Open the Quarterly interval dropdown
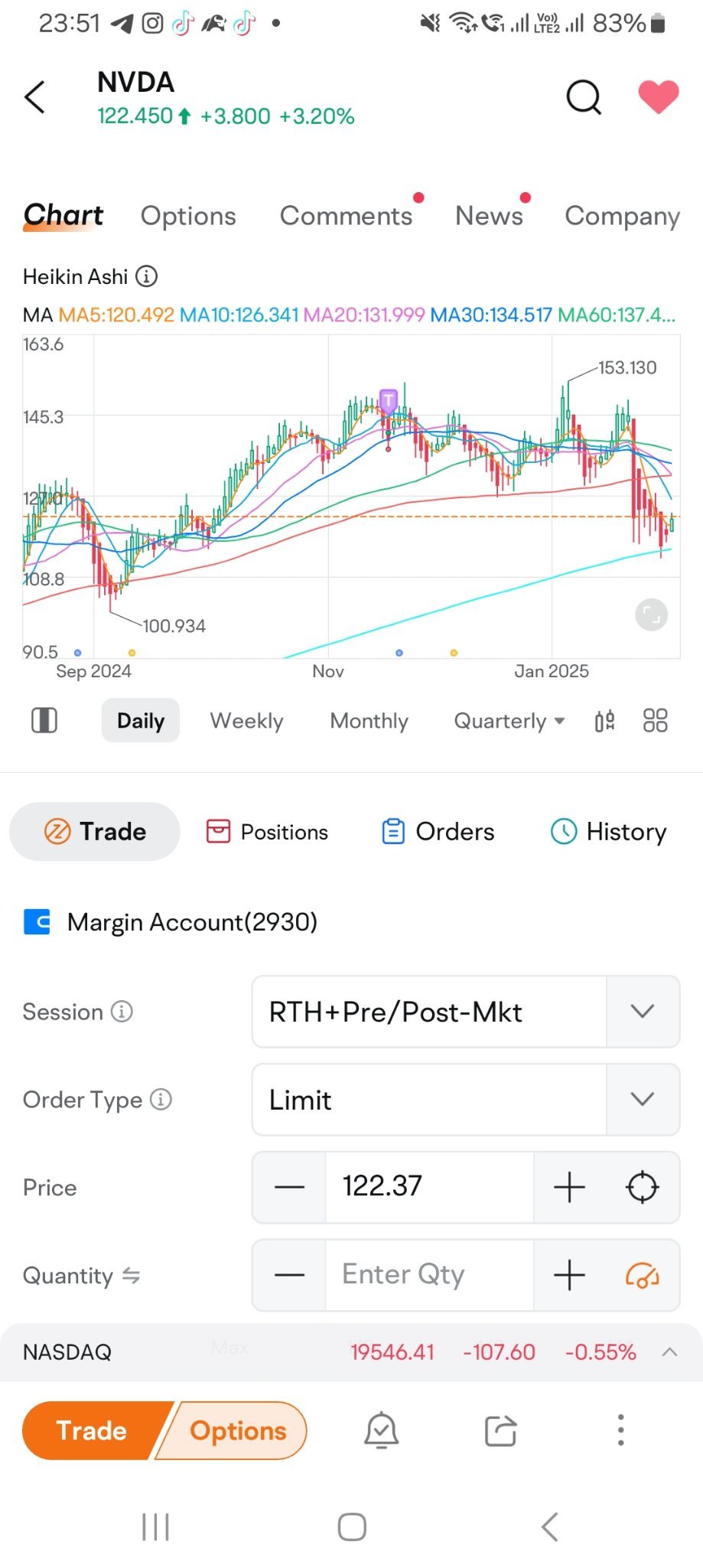This screenshot has width=703, height=1568. click(509, 721)
